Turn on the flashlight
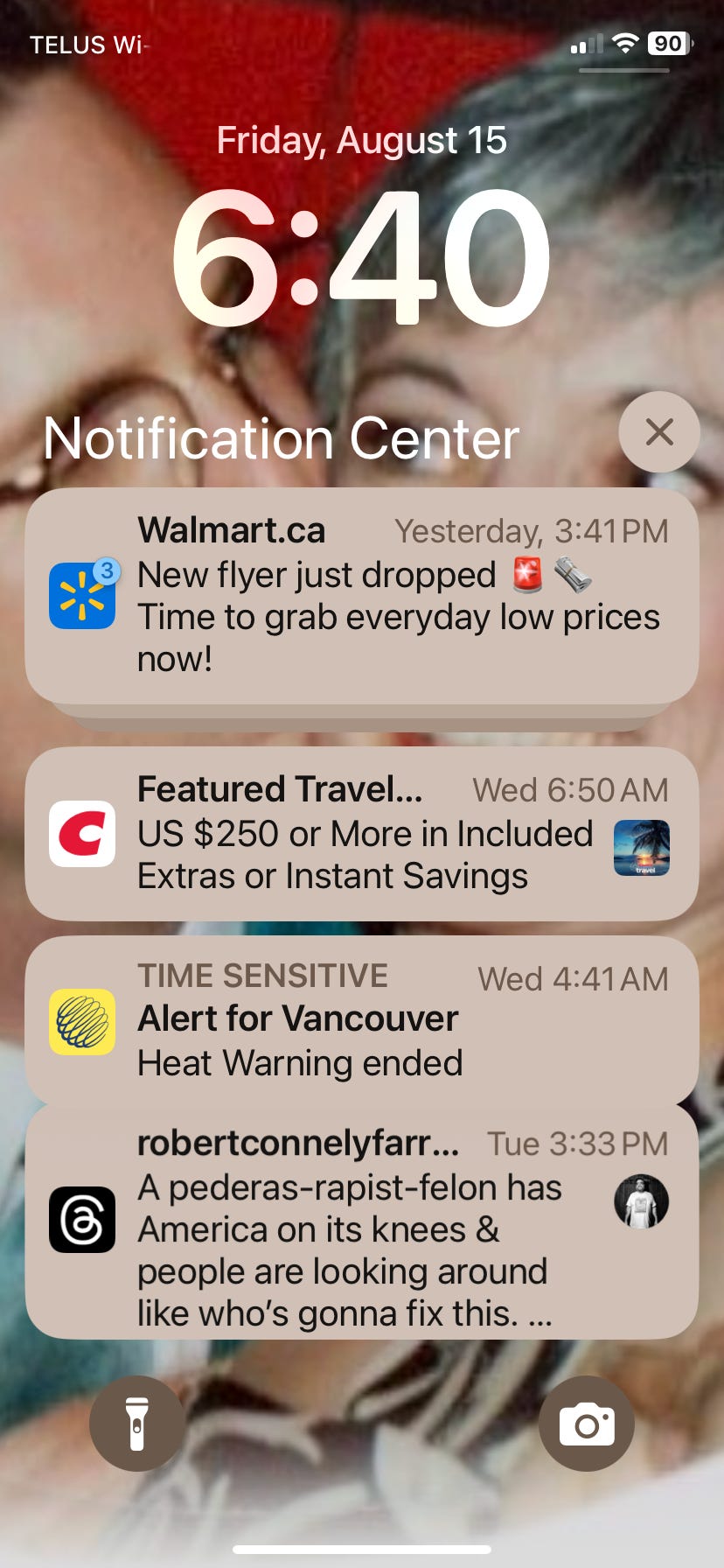The height and width of the screenshot is (1568, 724). tap(136, 1424)
